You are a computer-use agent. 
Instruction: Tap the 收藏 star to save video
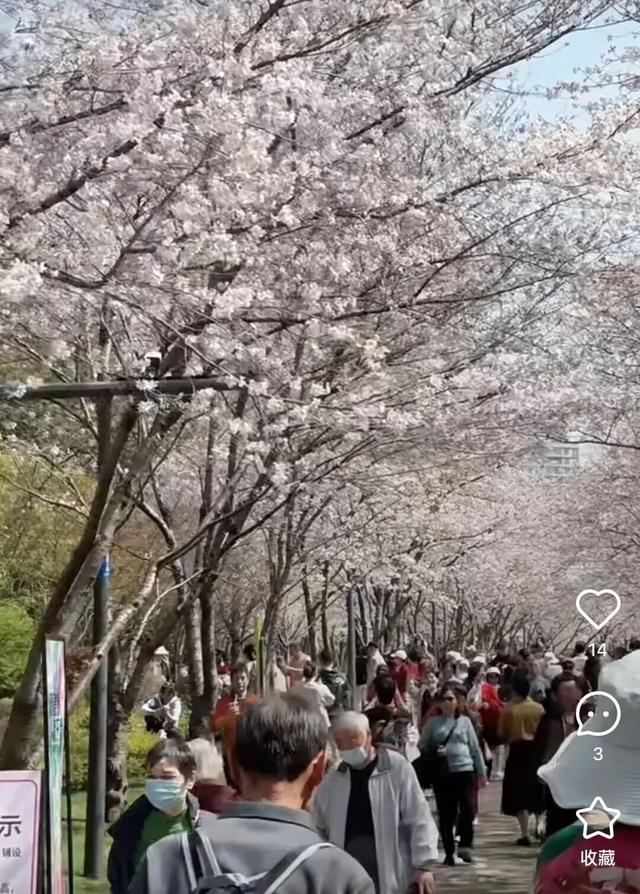tap(598, 818)
